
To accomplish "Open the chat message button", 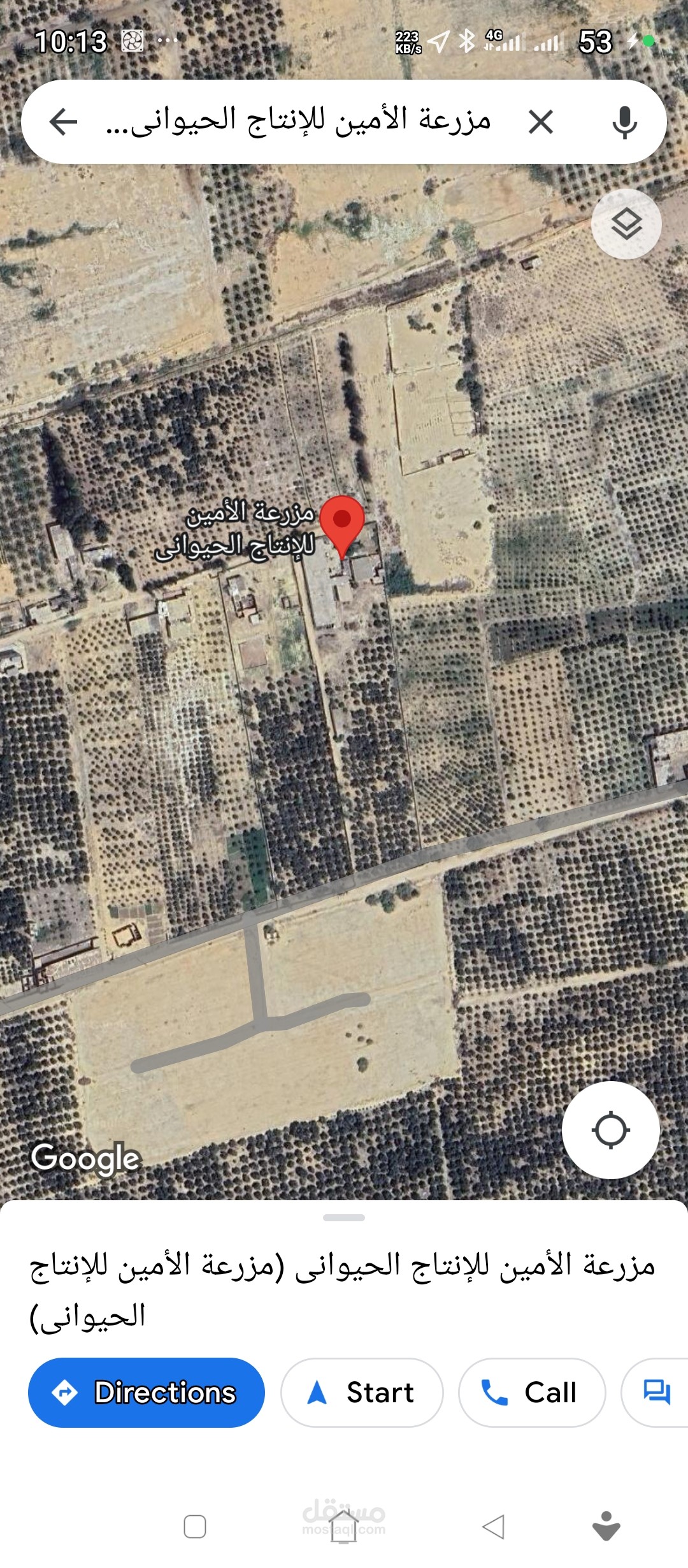I will (656, 1393).
